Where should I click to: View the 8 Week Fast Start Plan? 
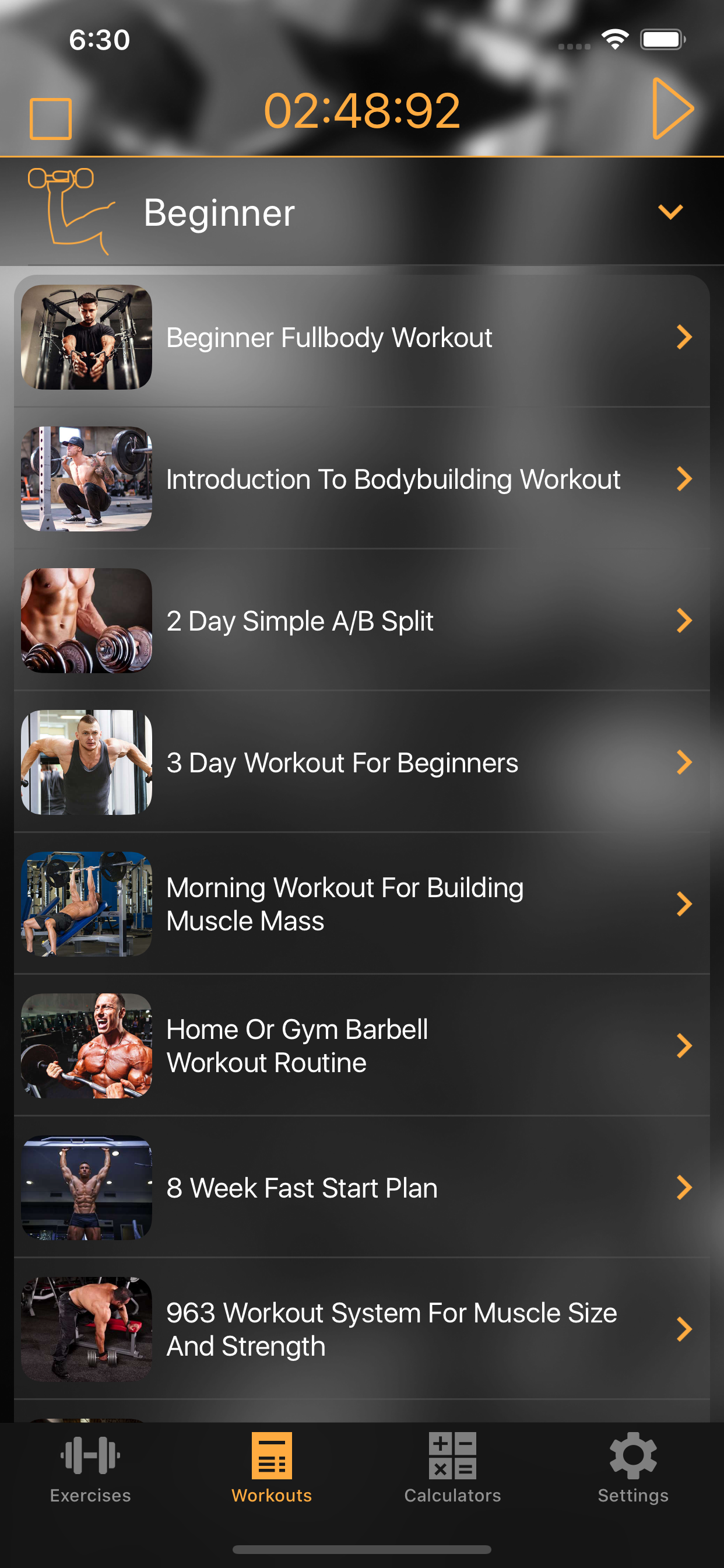coord(361,1188)
